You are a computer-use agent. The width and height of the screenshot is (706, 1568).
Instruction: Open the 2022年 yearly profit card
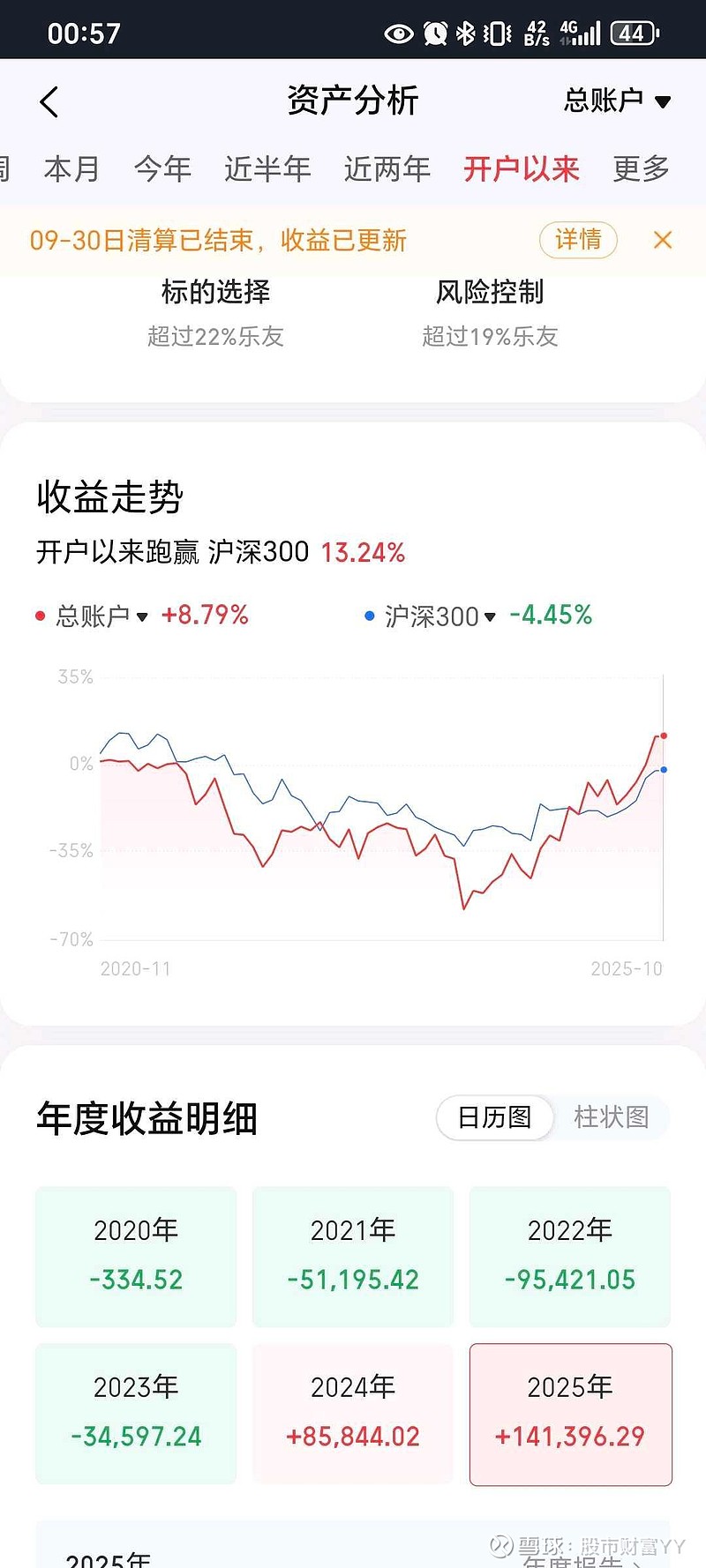(x=570, y=1256)
